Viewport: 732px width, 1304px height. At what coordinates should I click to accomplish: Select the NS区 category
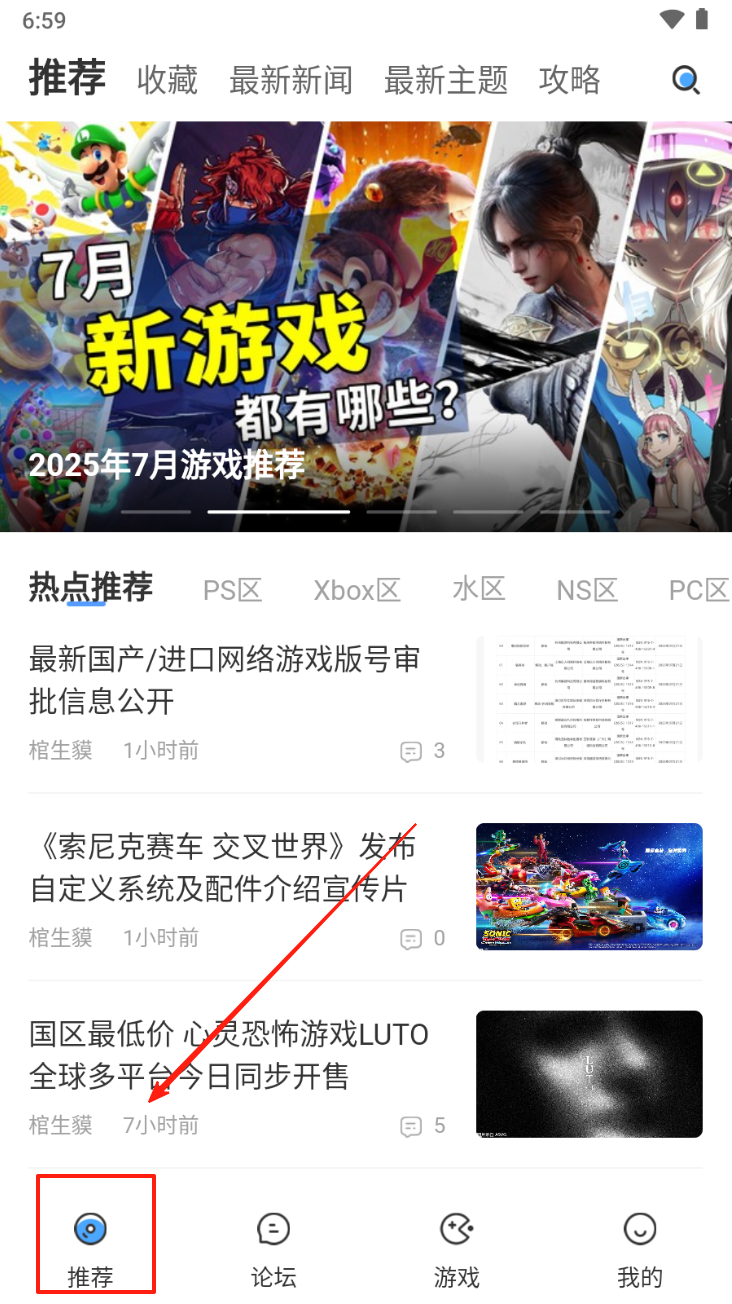[586, 590]
